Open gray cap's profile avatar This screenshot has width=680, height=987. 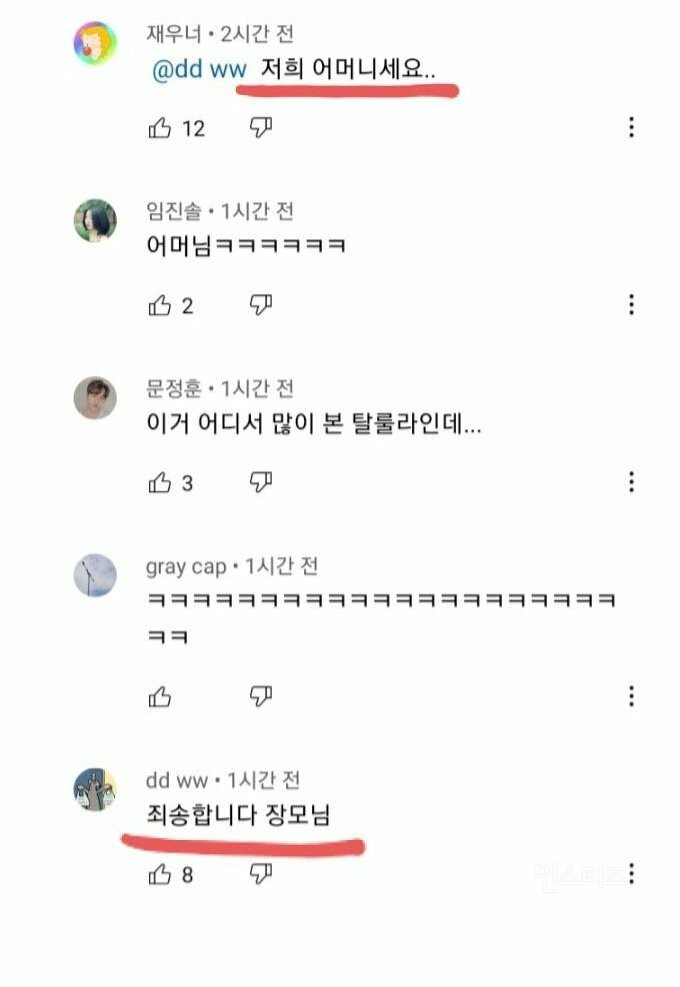pos(95,576)
